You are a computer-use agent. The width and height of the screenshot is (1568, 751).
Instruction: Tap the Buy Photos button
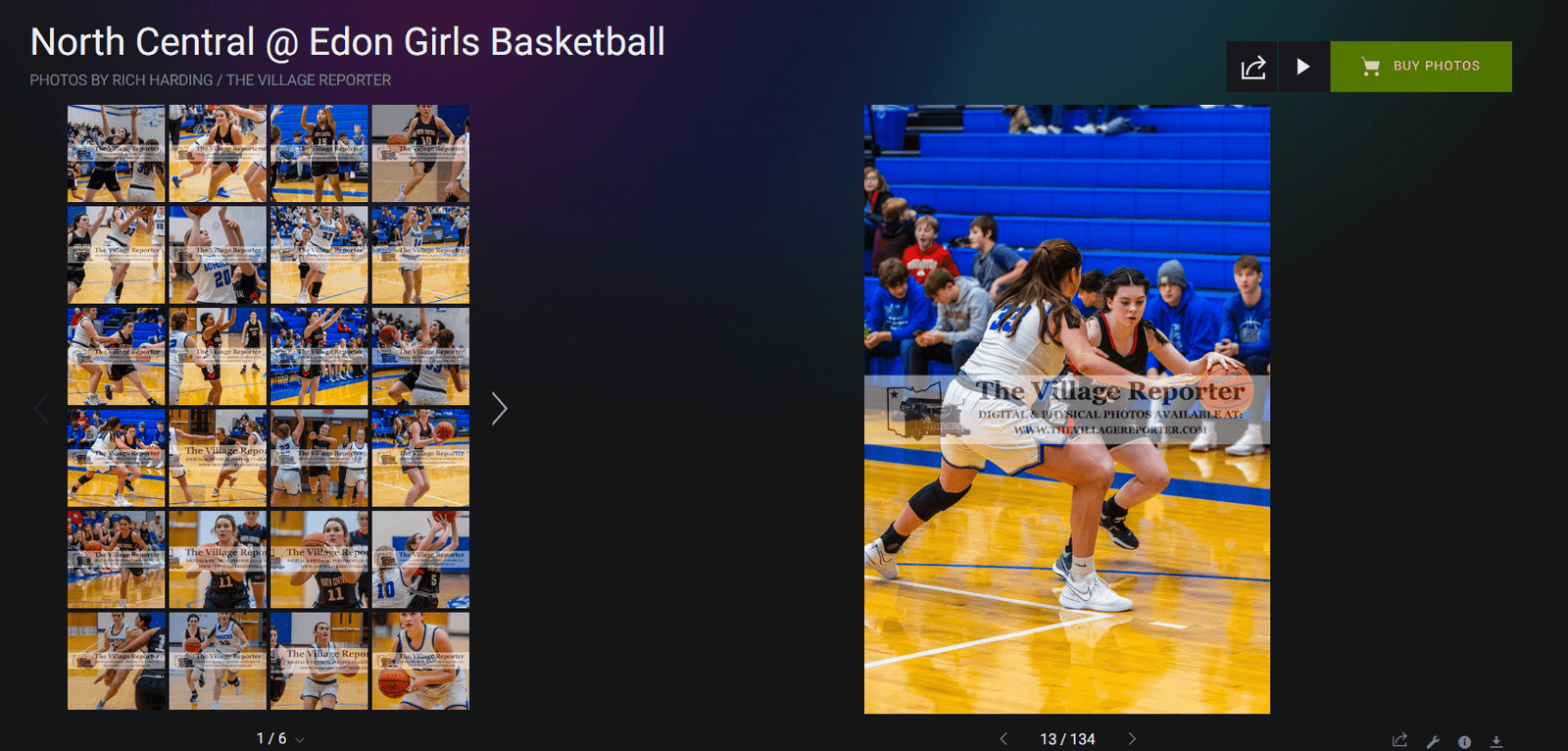(x=1420, y=67)
